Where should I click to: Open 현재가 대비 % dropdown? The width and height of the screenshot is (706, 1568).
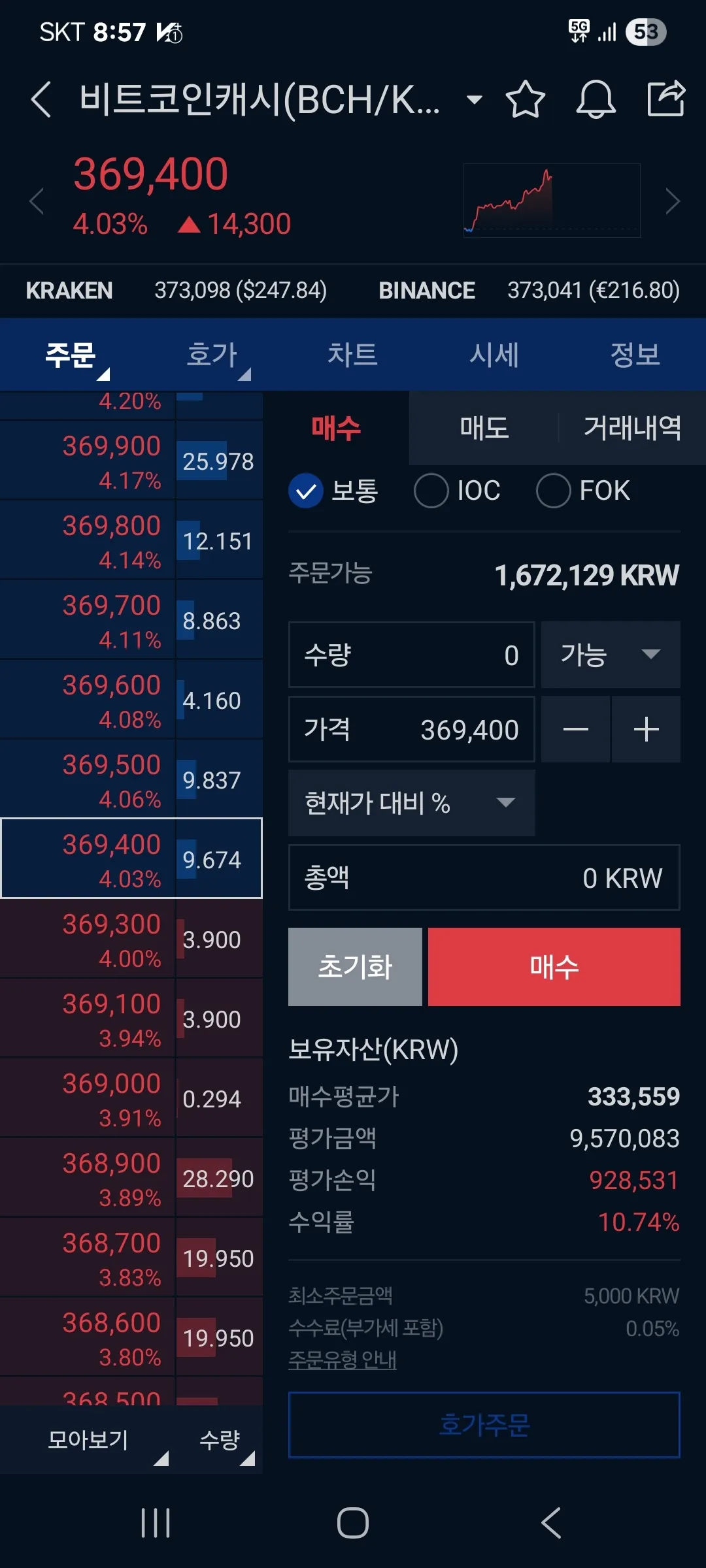click(412, 803)
